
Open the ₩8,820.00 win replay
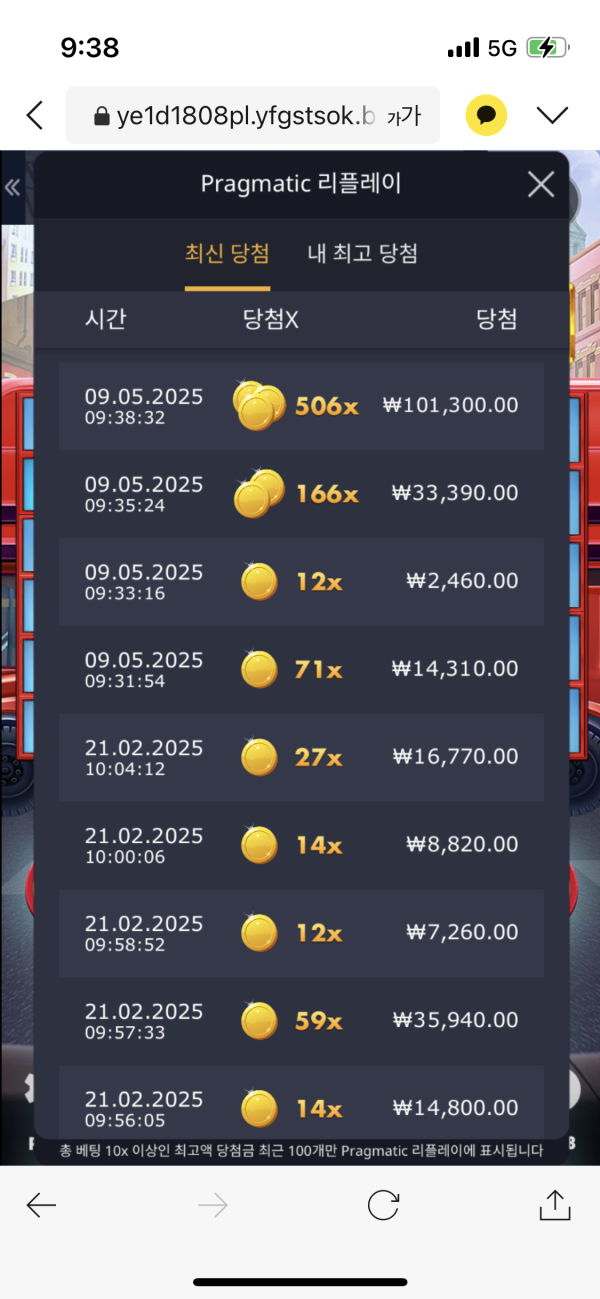[x=302, y=845]
